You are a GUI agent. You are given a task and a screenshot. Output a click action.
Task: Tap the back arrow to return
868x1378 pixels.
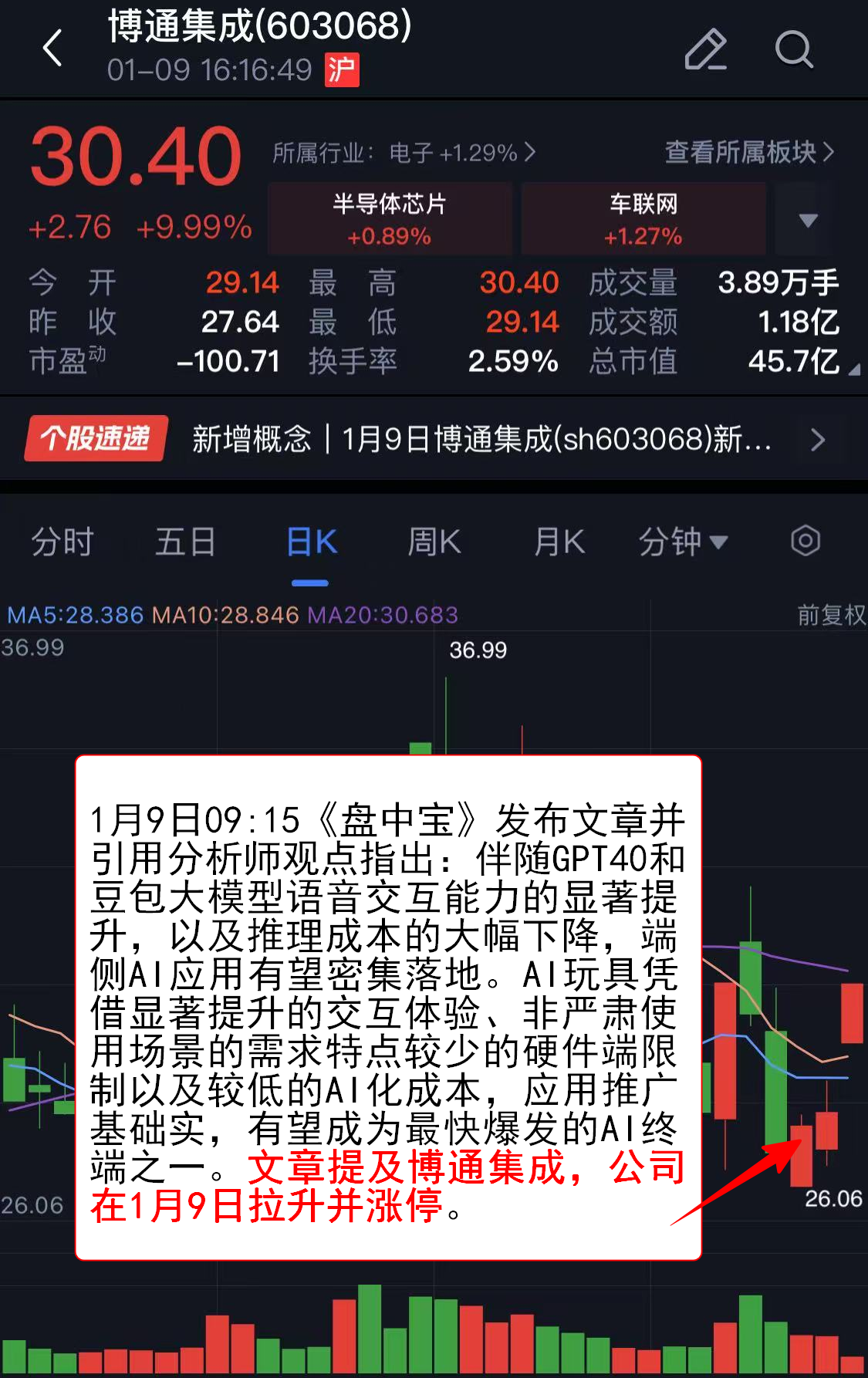(x=52, y=49)
